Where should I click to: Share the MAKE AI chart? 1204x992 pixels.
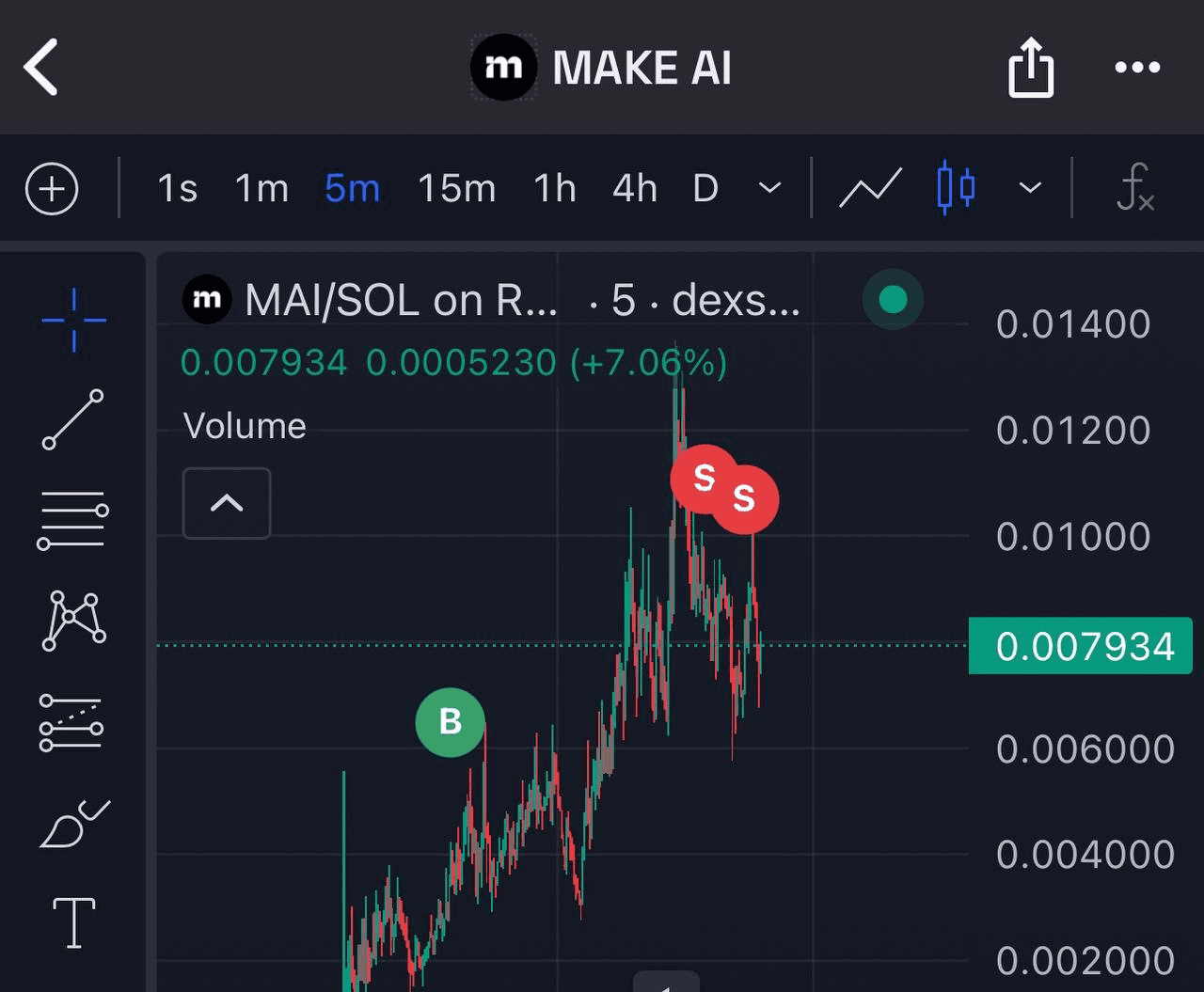[x=1030, y=67]
